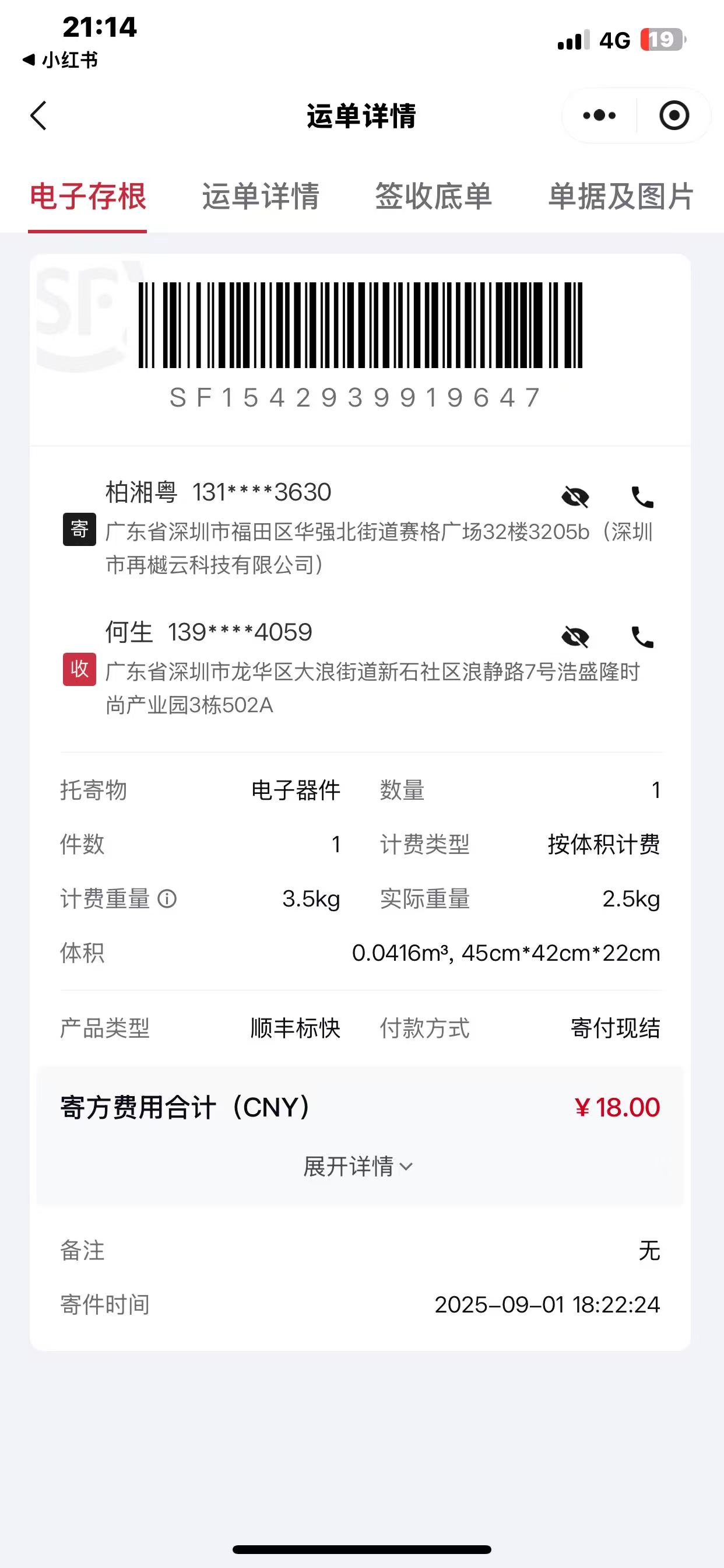Call the recipient 何生
The width and height of the screenshot is (724, 1568).
pos(642,638)
